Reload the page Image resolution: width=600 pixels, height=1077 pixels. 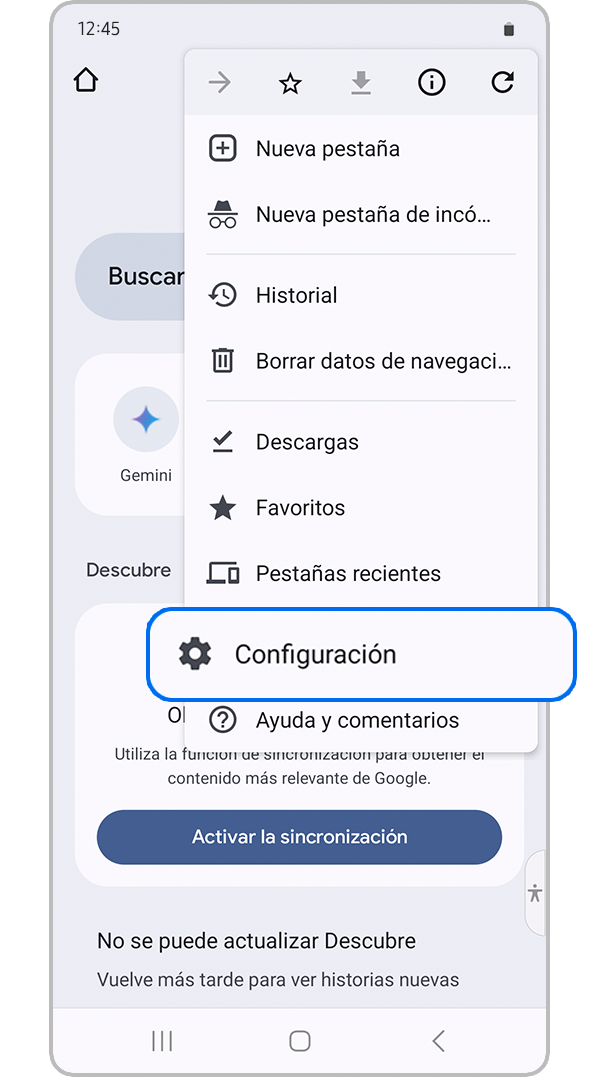[x=503, y=83]
